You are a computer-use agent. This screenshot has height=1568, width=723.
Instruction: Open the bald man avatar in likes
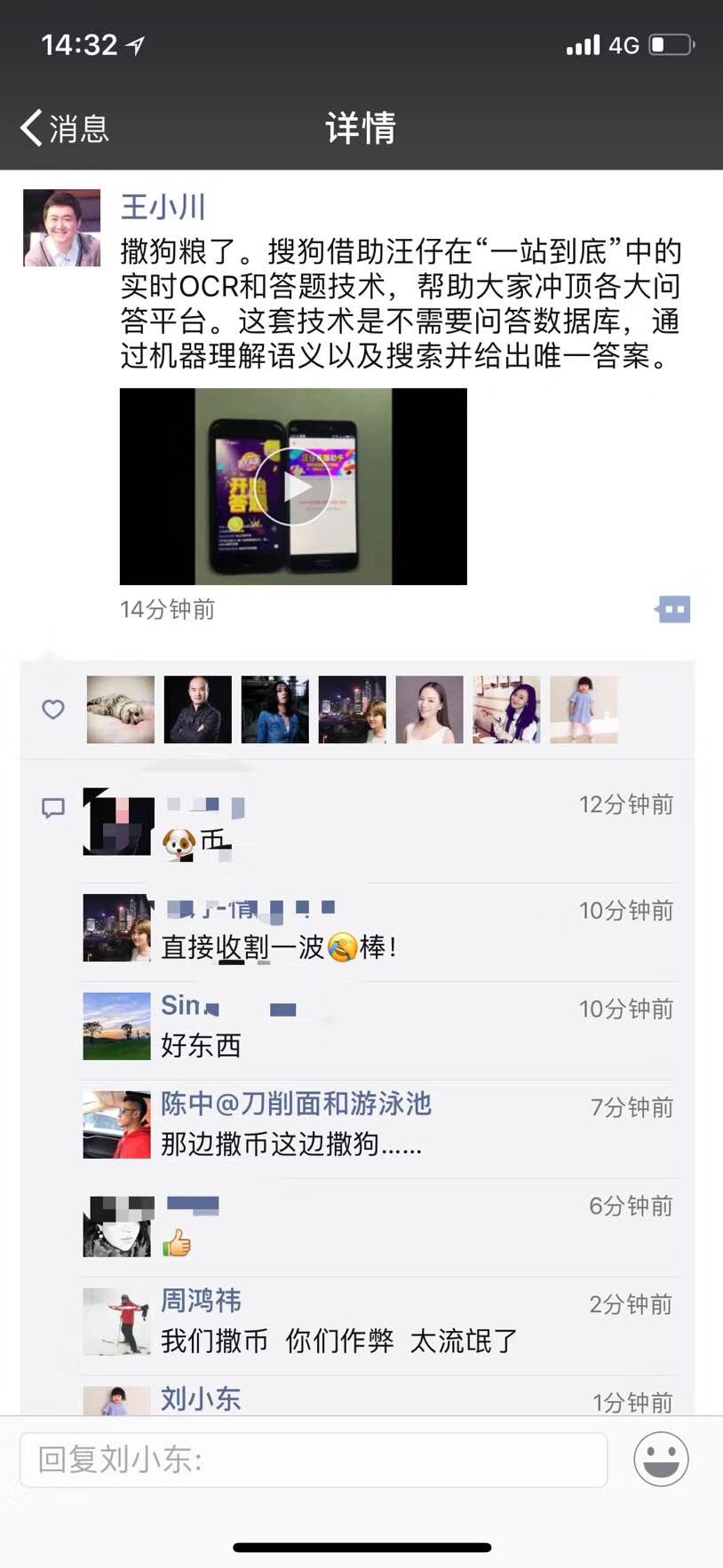(x=198, y=709)
